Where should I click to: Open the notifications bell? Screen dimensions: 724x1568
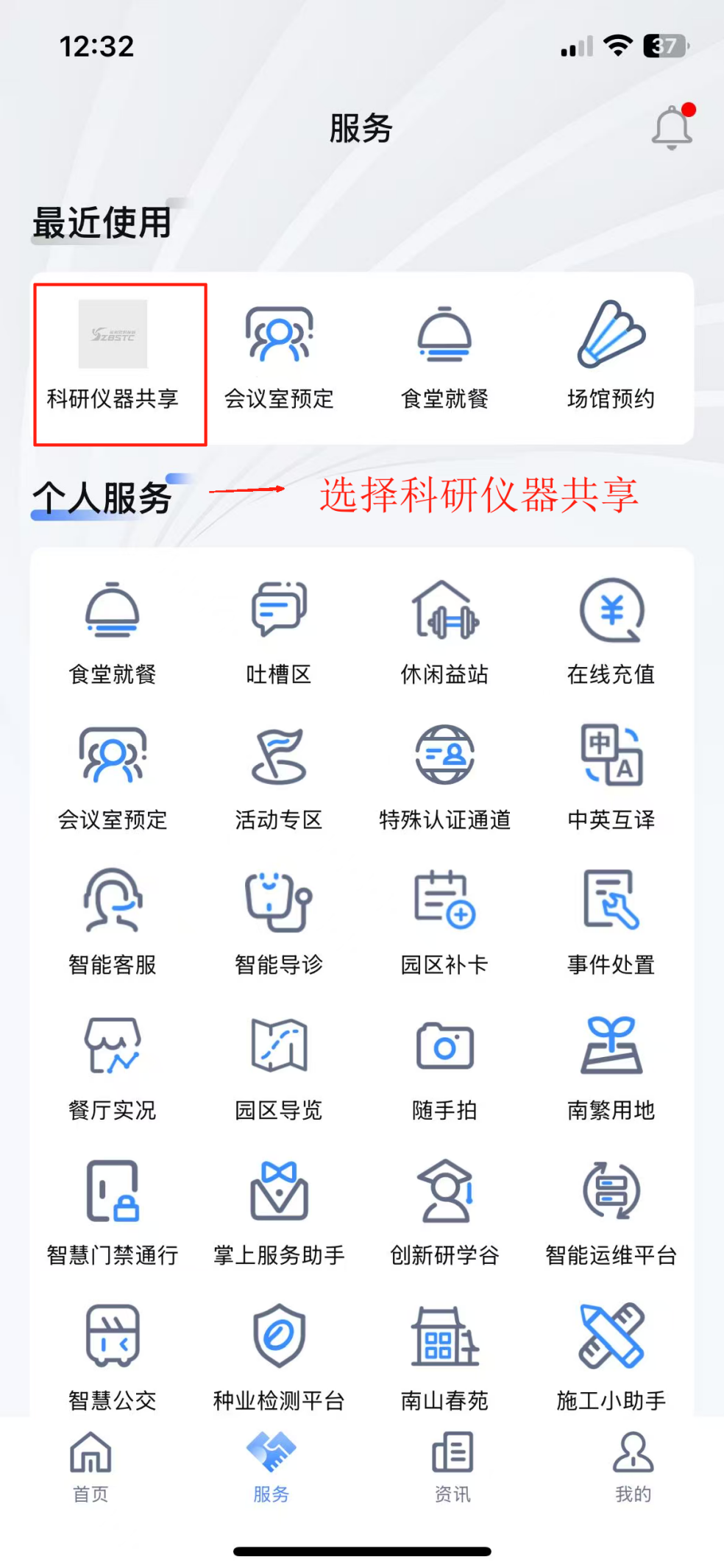[x=672, y=127]
